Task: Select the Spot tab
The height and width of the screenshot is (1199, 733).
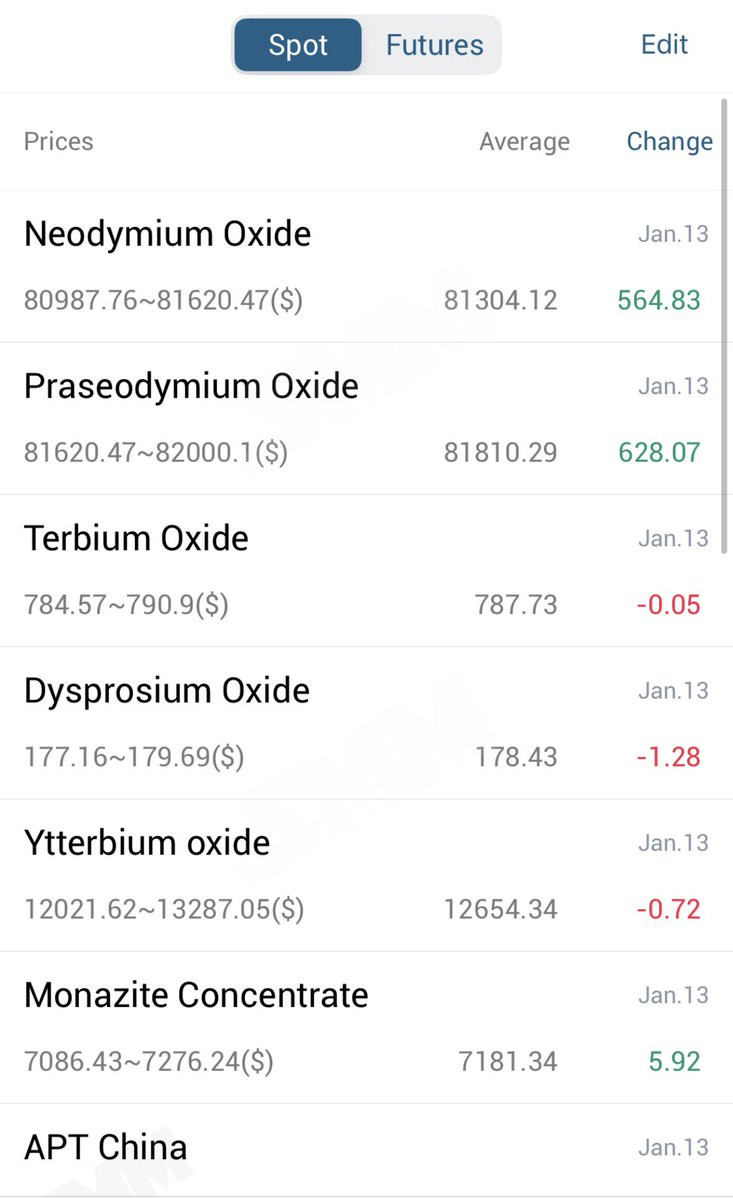Action: pos(298,45)
